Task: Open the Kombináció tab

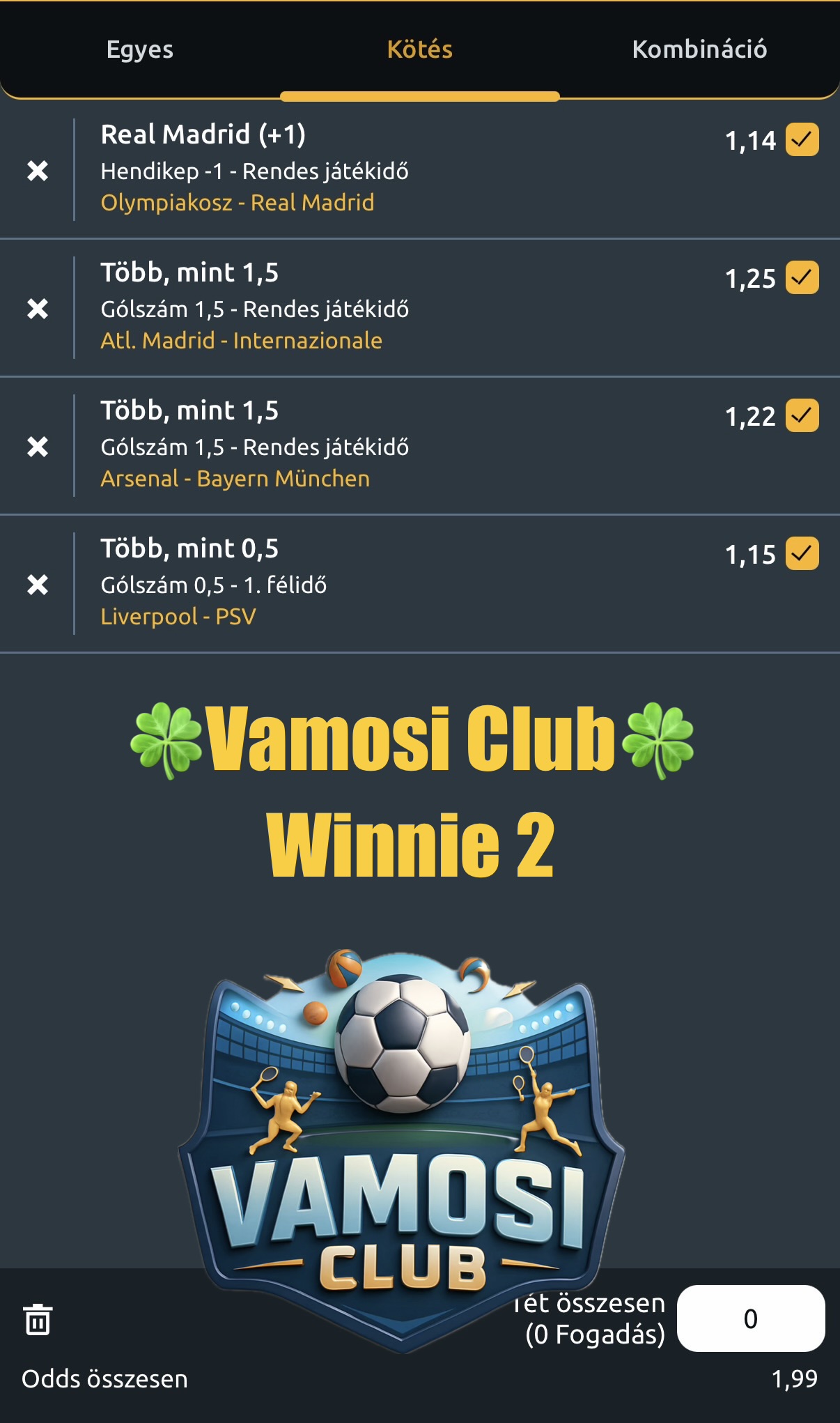Action: click(699, 49)
